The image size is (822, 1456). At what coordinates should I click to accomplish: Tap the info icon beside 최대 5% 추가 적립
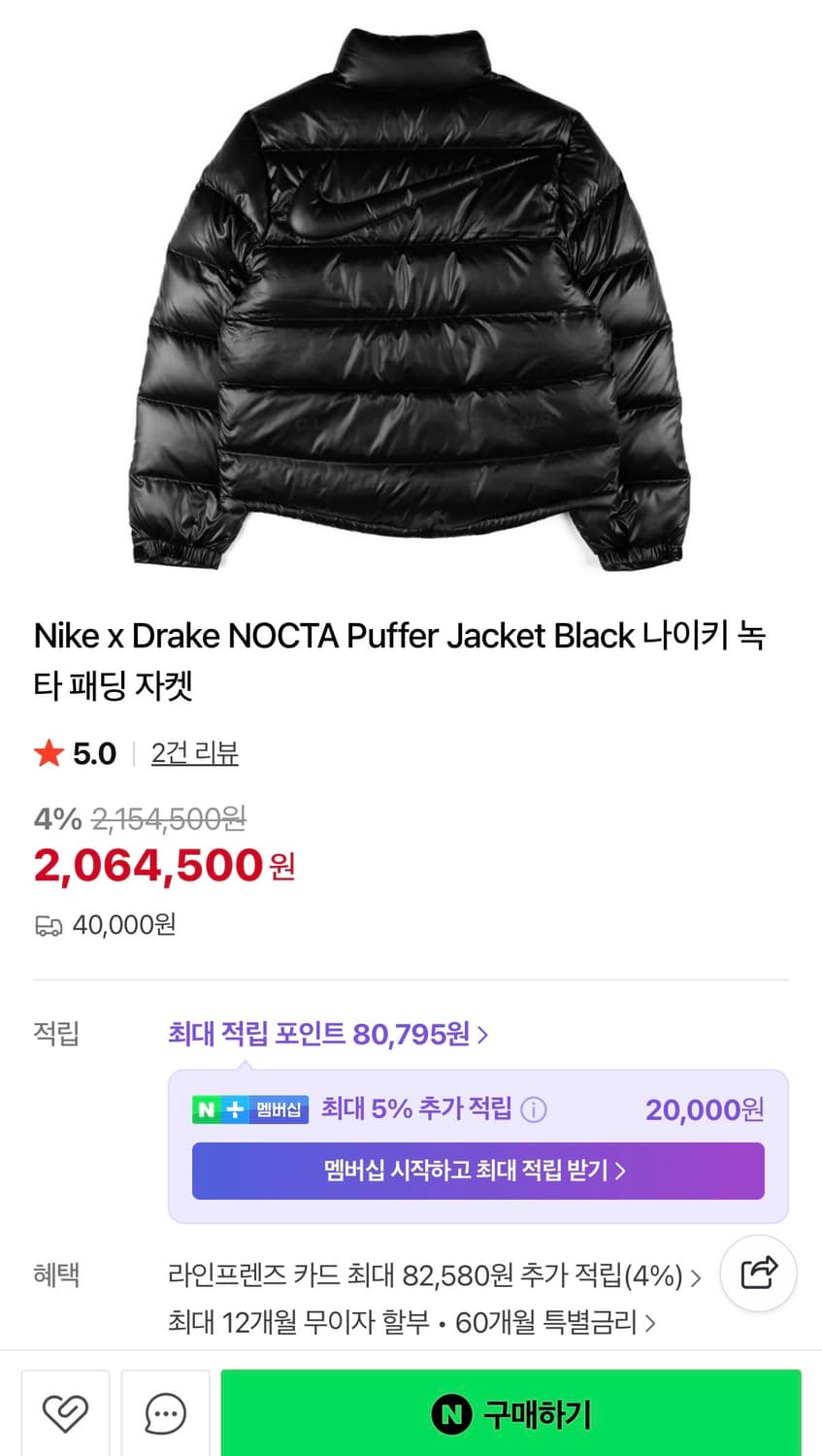point(534,1109)
